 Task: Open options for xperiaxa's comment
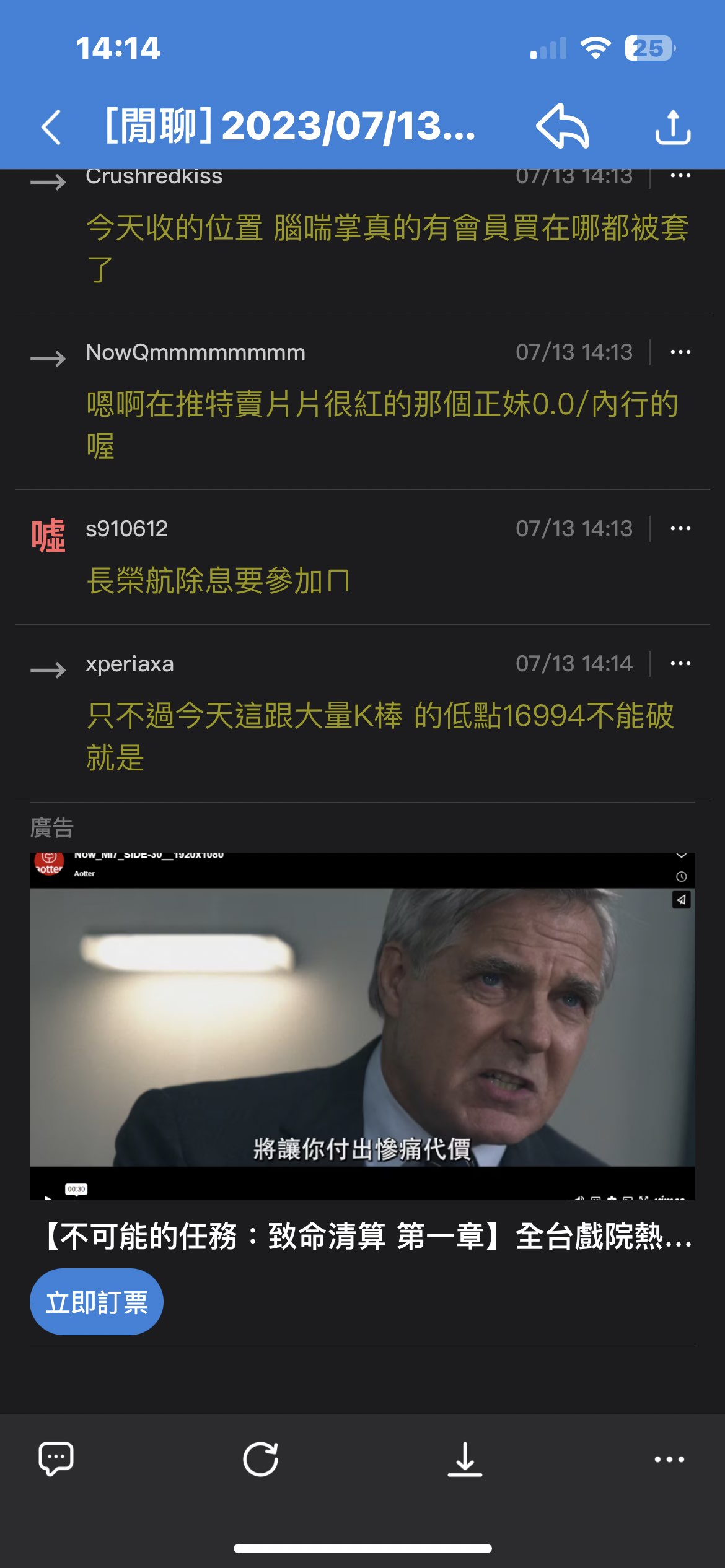(680, 664)
